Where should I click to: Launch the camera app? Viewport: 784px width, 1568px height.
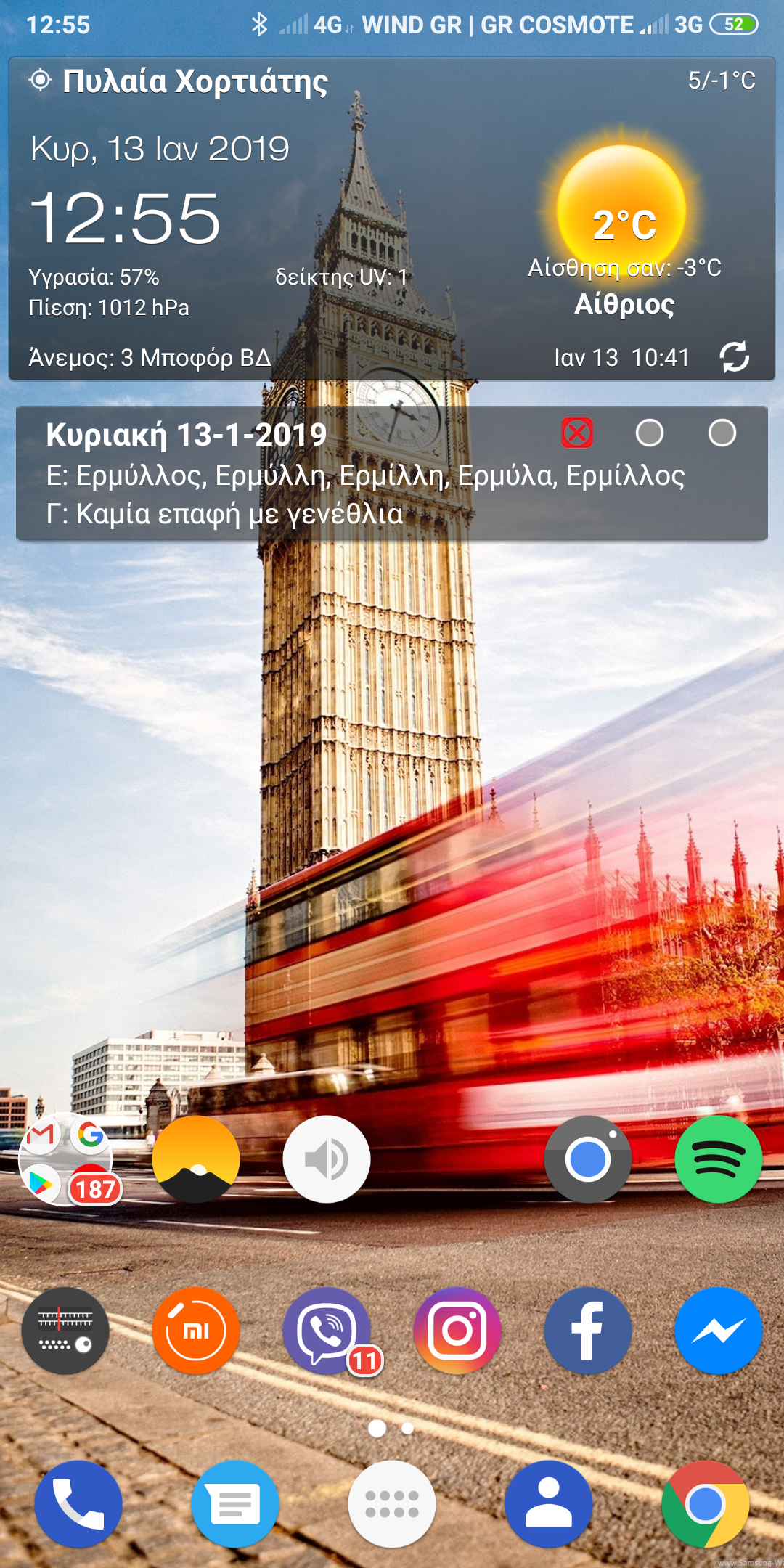coord(588,1159)
